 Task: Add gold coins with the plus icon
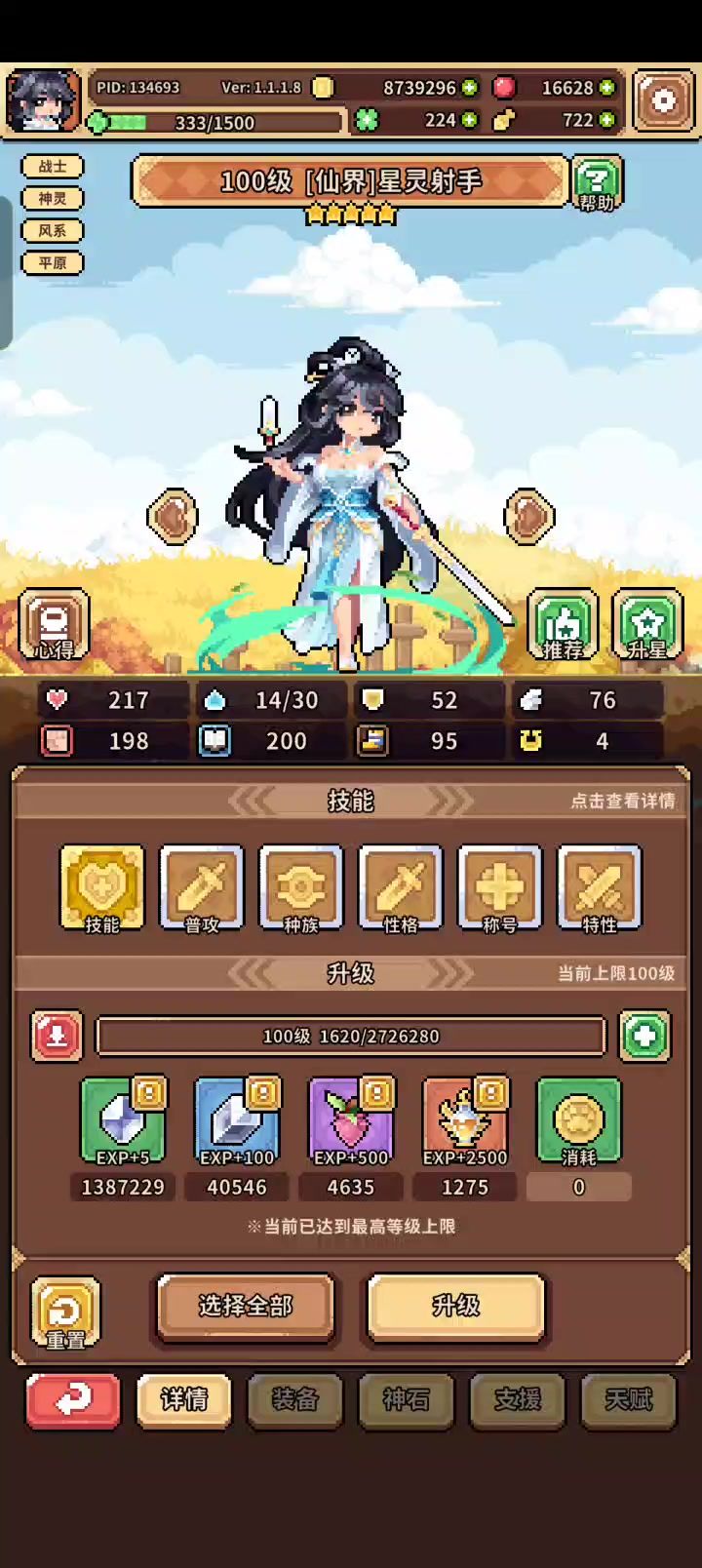470,88
